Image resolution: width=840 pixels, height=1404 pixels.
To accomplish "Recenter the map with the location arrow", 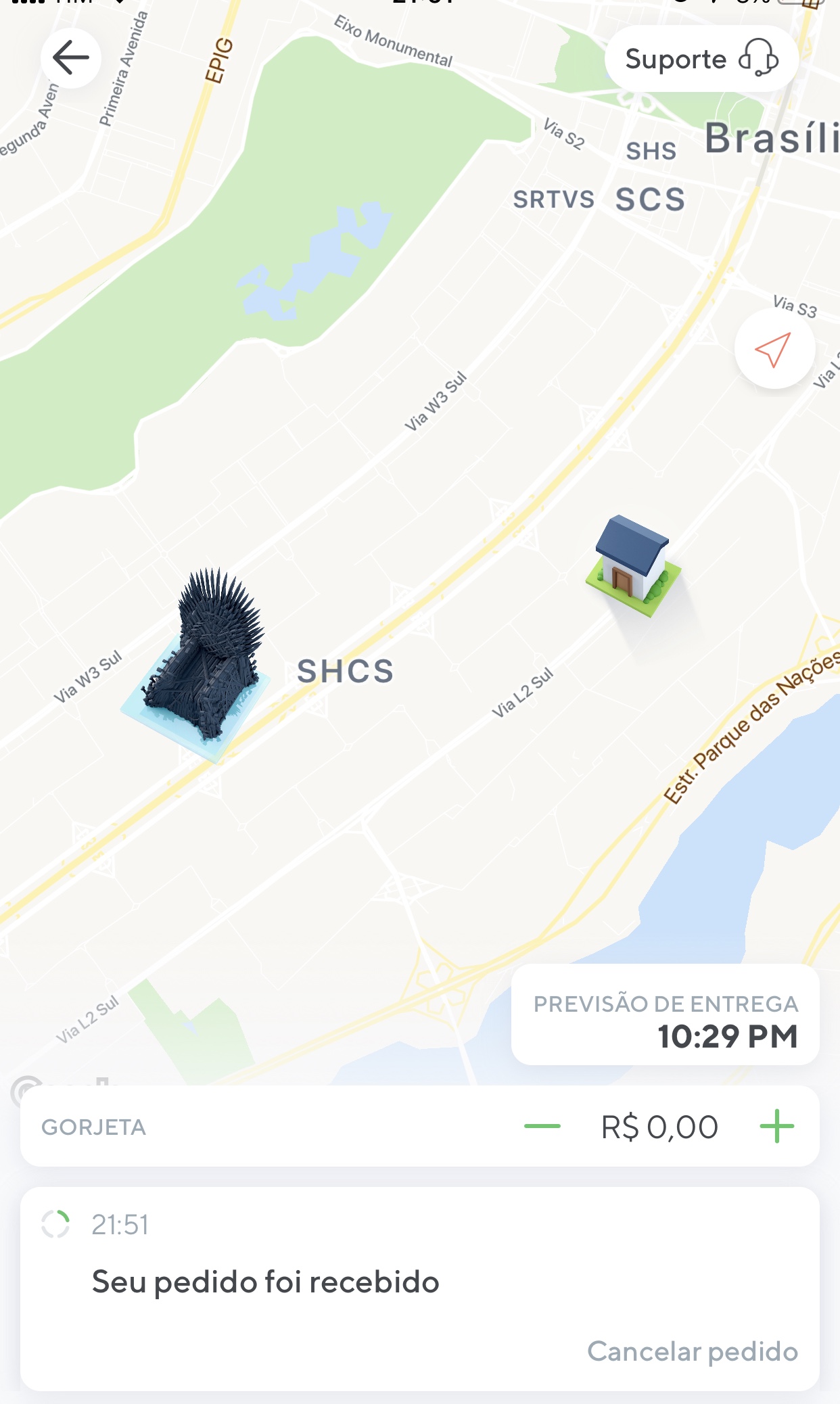I will (774, 349).
